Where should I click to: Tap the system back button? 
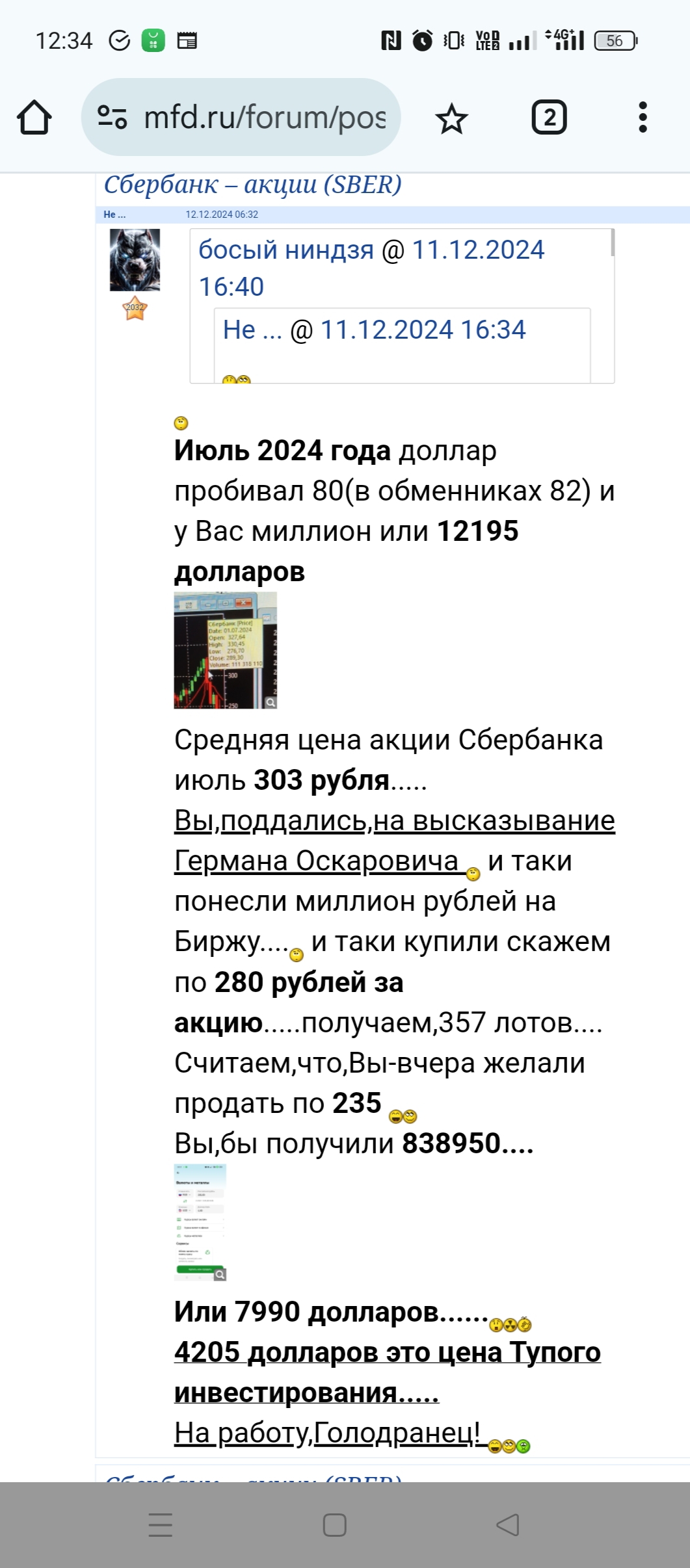tap(507, 1525)
